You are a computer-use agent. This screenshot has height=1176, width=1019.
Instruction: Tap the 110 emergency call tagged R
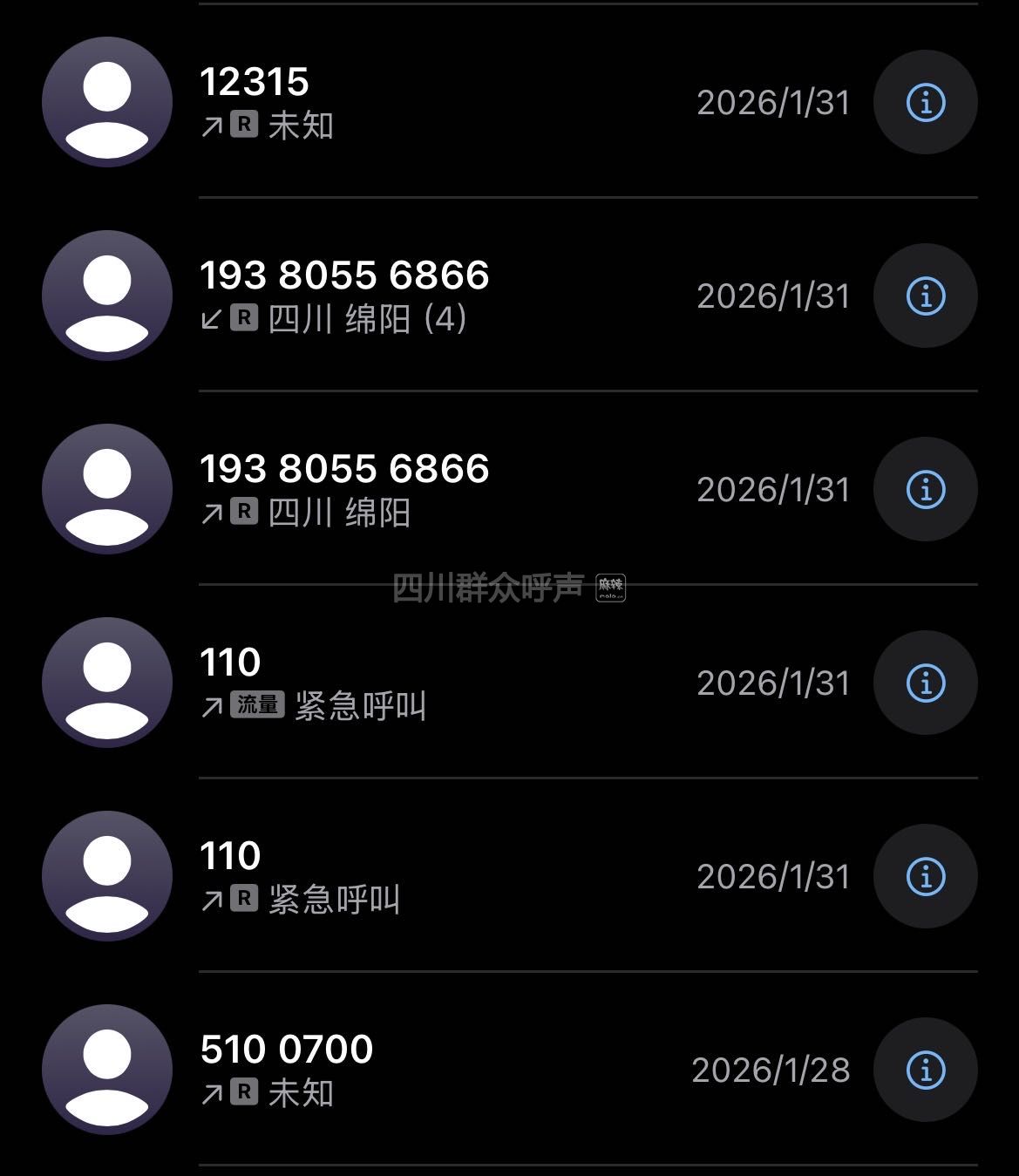436,876
